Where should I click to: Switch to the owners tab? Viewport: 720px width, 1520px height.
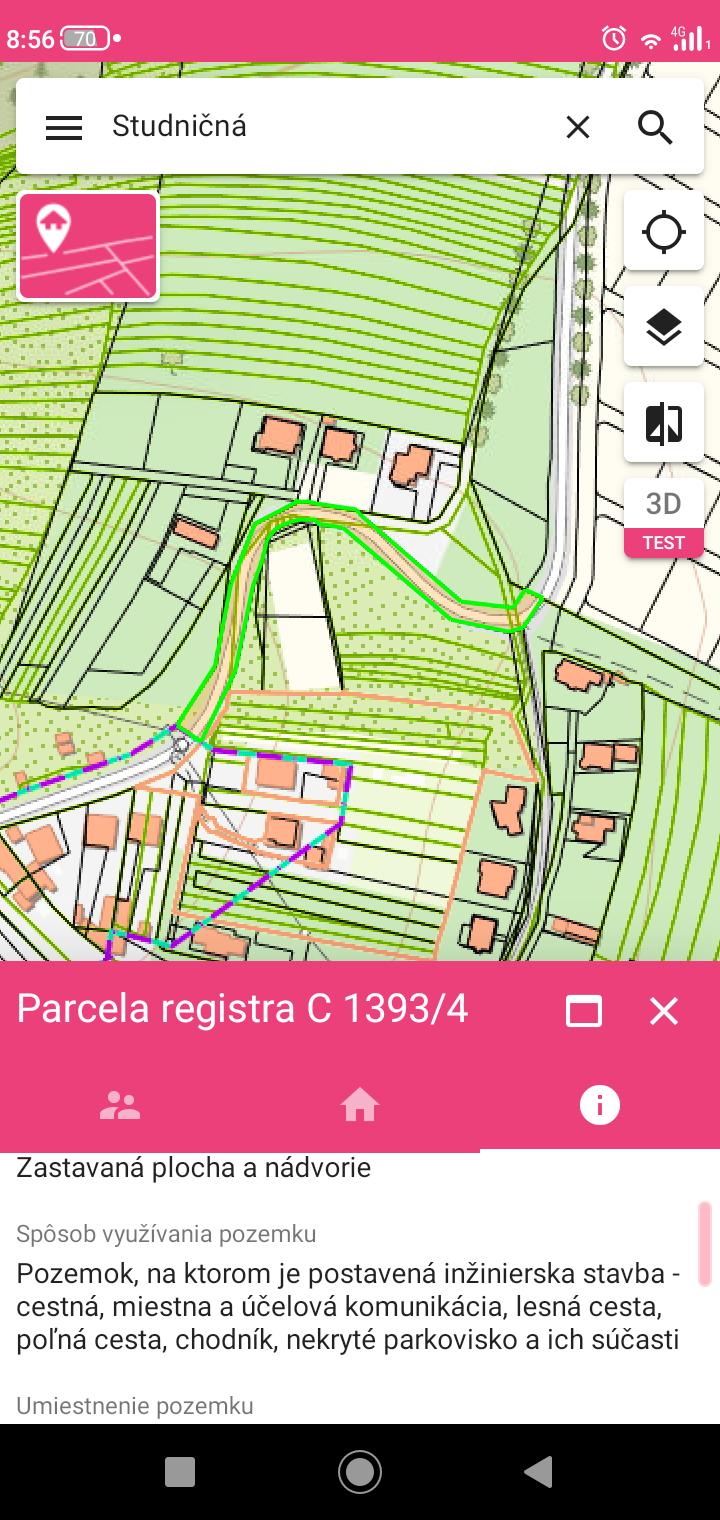click(120, 1105)
